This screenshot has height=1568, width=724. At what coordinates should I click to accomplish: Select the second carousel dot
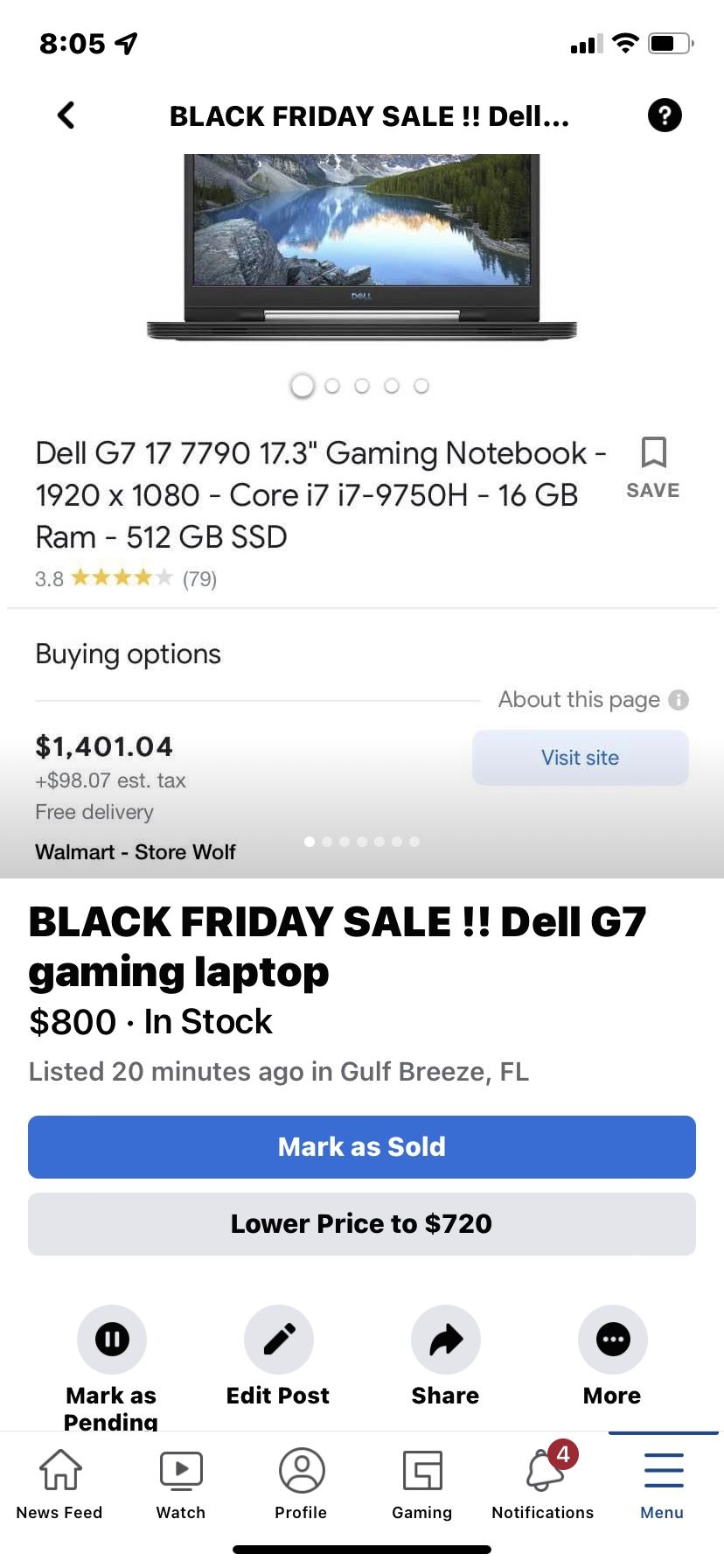(332, 385)
